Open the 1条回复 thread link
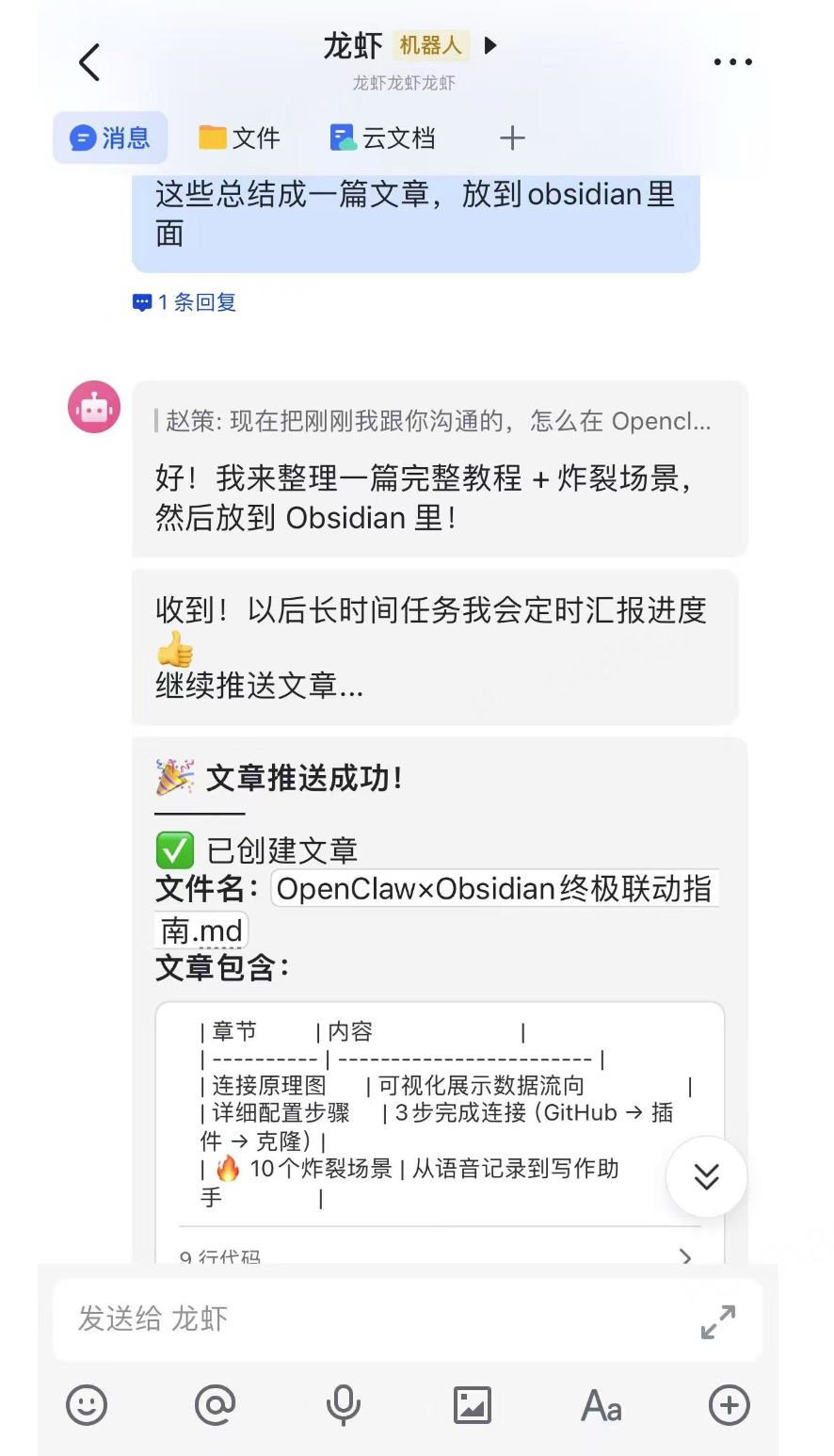This screenshot has width=834, height=1456. point(184,302)
